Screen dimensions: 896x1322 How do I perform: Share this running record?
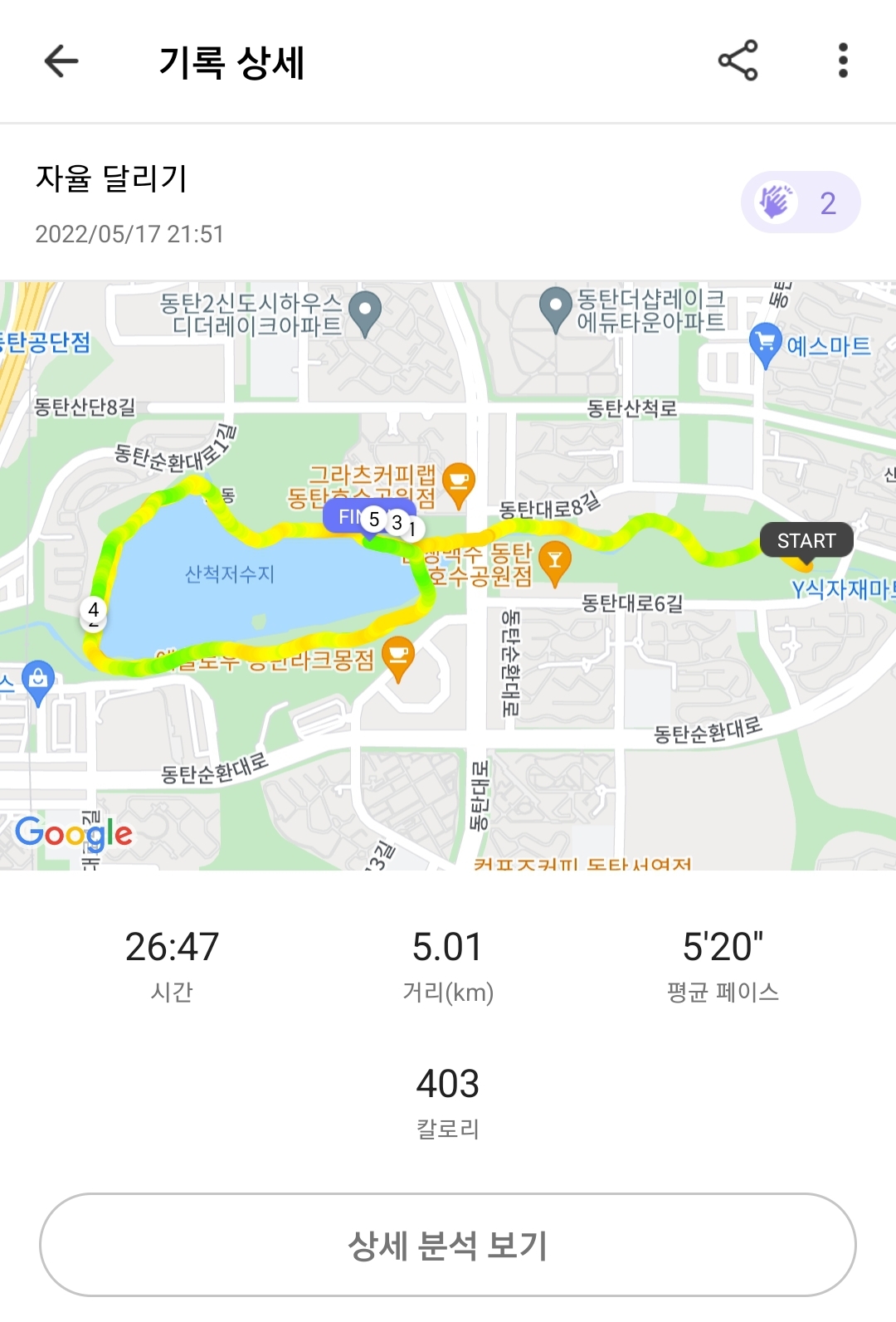coord(738,61)
